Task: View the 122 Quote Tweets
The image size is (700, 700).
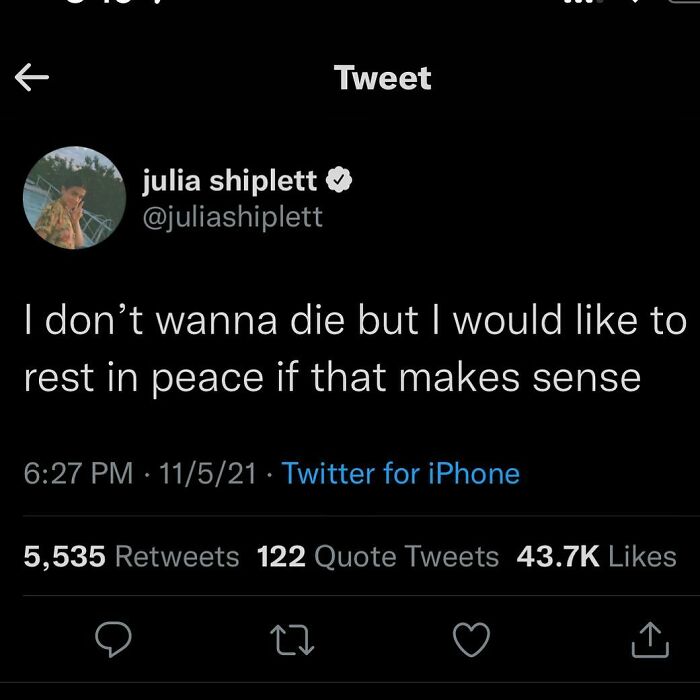Action: (377, 556)
